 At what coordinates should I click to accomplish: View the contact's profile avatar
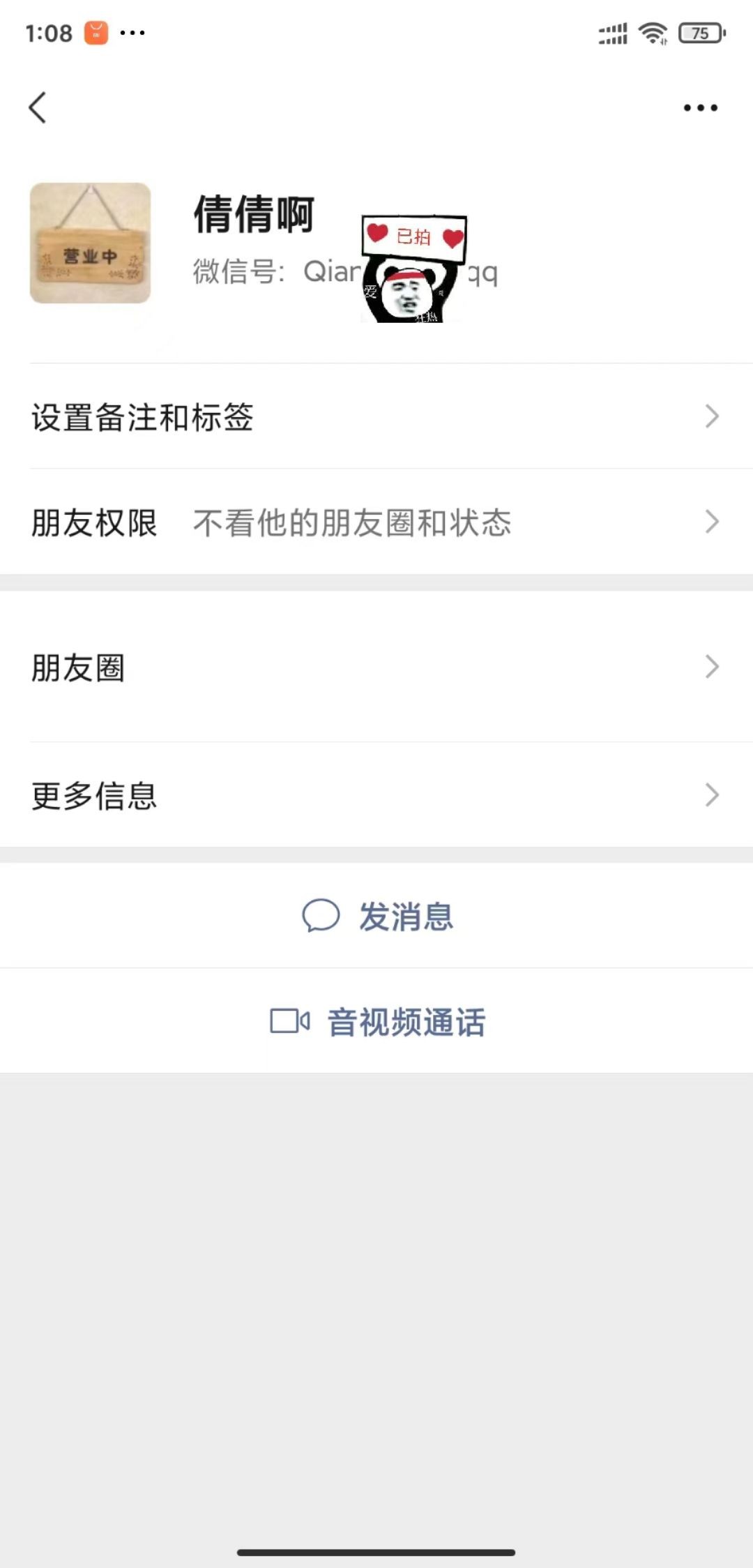click(x=91, y=243)
